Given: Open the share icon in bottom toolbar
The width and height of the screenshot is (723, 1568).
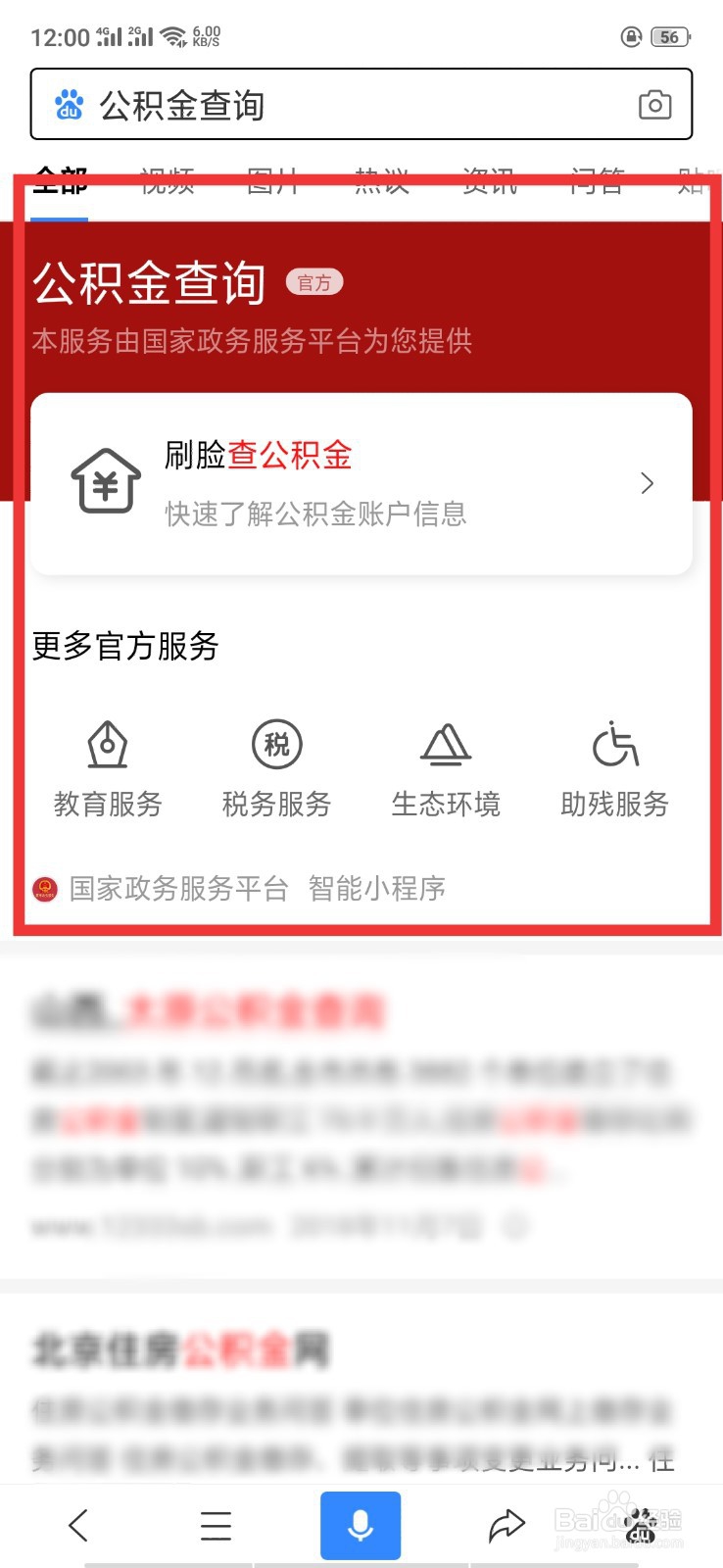Looking at the screenshot, I should coord(506,1525).
